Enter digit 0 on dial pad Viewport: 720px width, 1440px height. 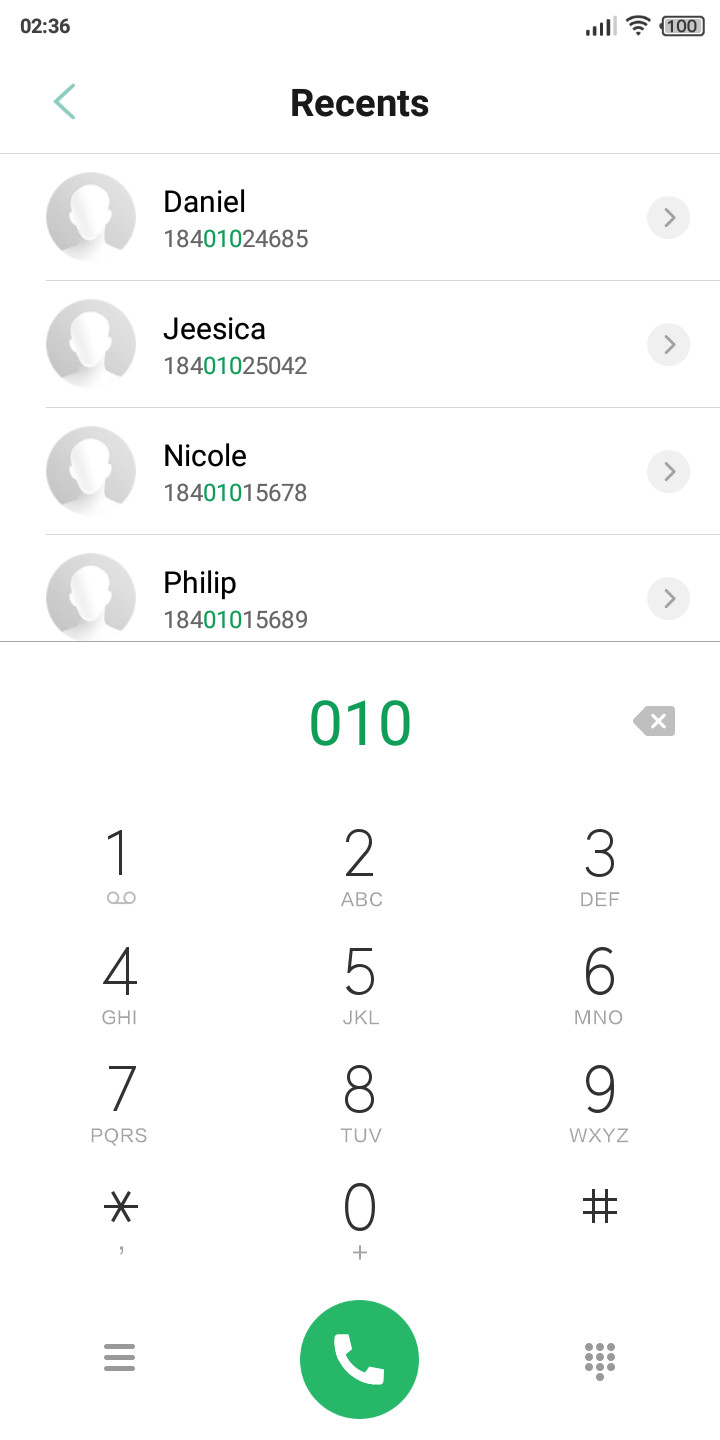(360, 1220)
